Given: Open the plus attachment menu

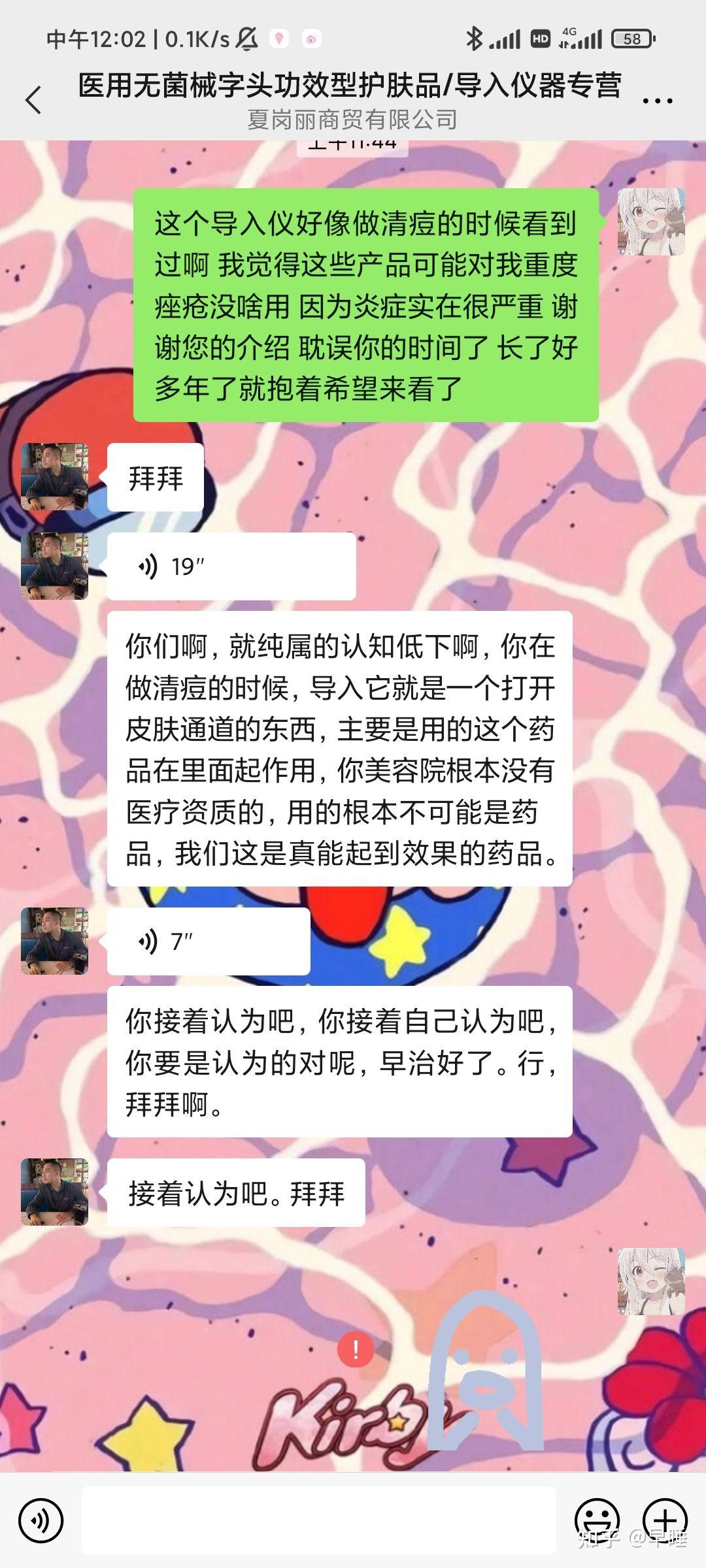Looking at the screenshot, I should (x=665, y=1520).
